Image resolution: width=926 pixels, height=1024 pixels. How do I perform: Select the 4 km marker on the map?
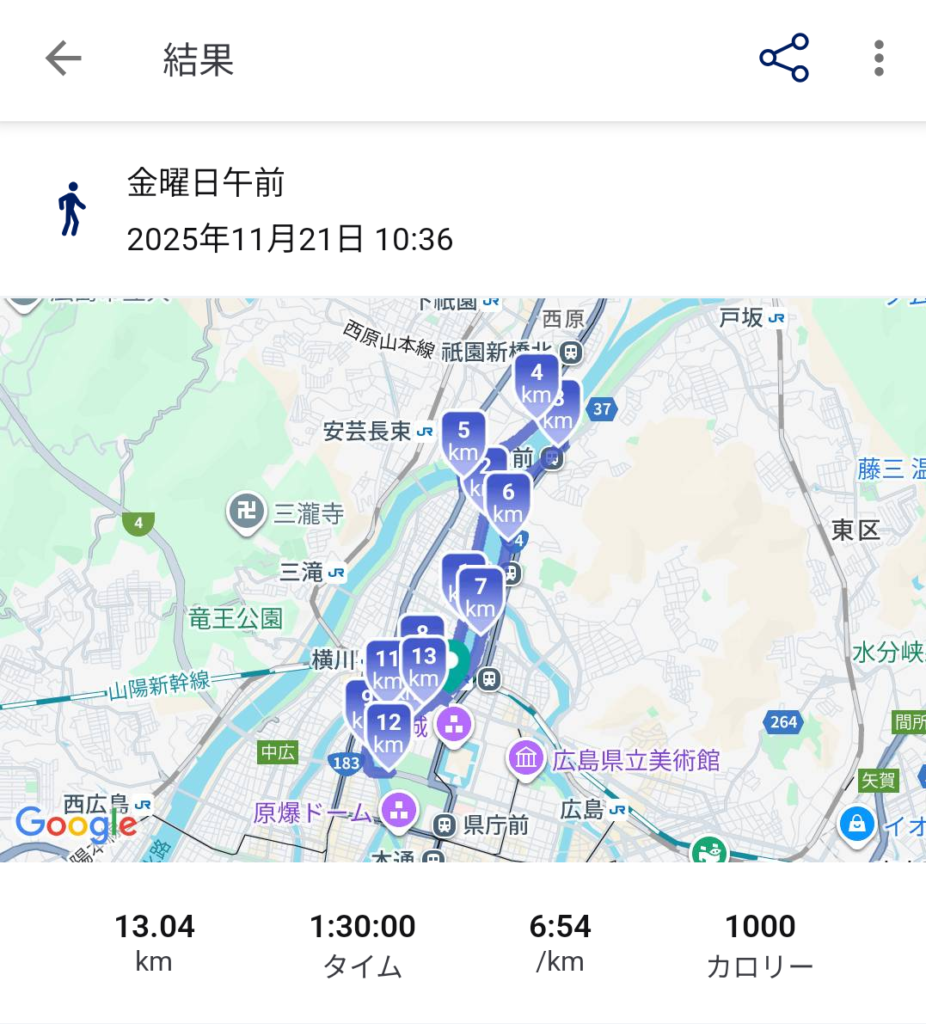tap(537, 385)
